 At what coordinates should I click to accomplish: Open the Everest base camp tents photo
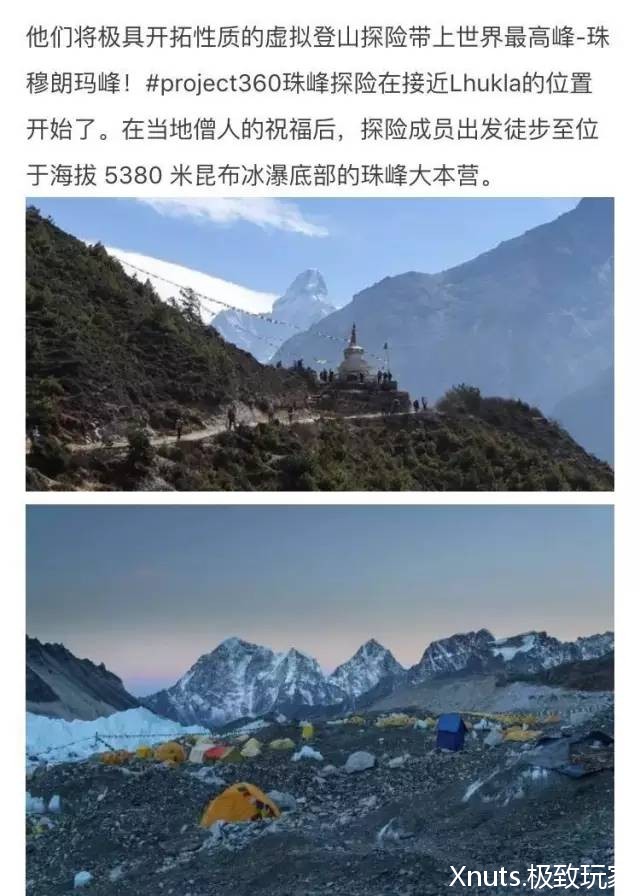click(x=319, y=698)
